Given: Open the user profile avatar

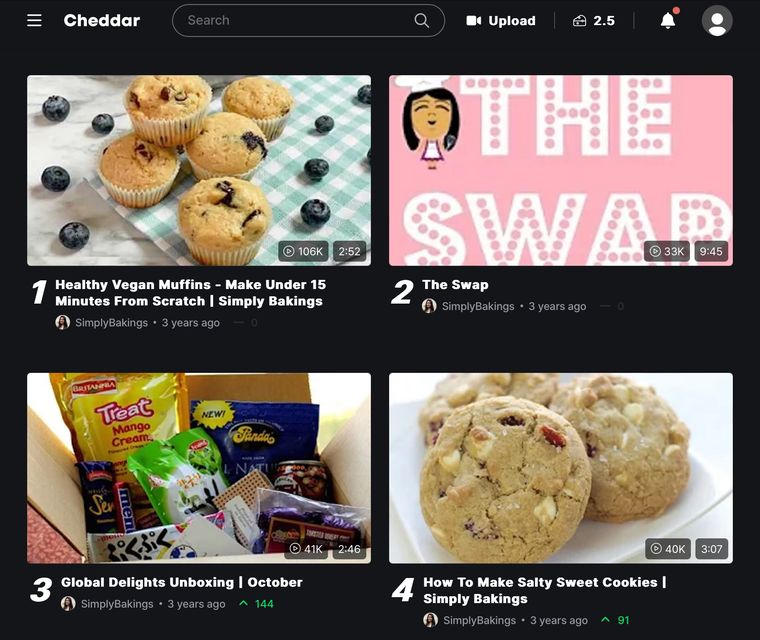Looking at the screenshot, I should coord(717,20).
